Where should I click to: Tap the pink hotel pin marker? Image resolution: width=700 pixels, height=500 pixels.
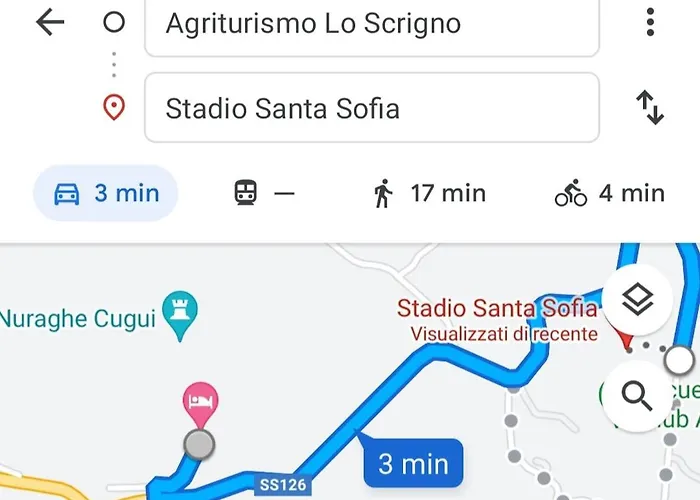(x=200, y=402)
